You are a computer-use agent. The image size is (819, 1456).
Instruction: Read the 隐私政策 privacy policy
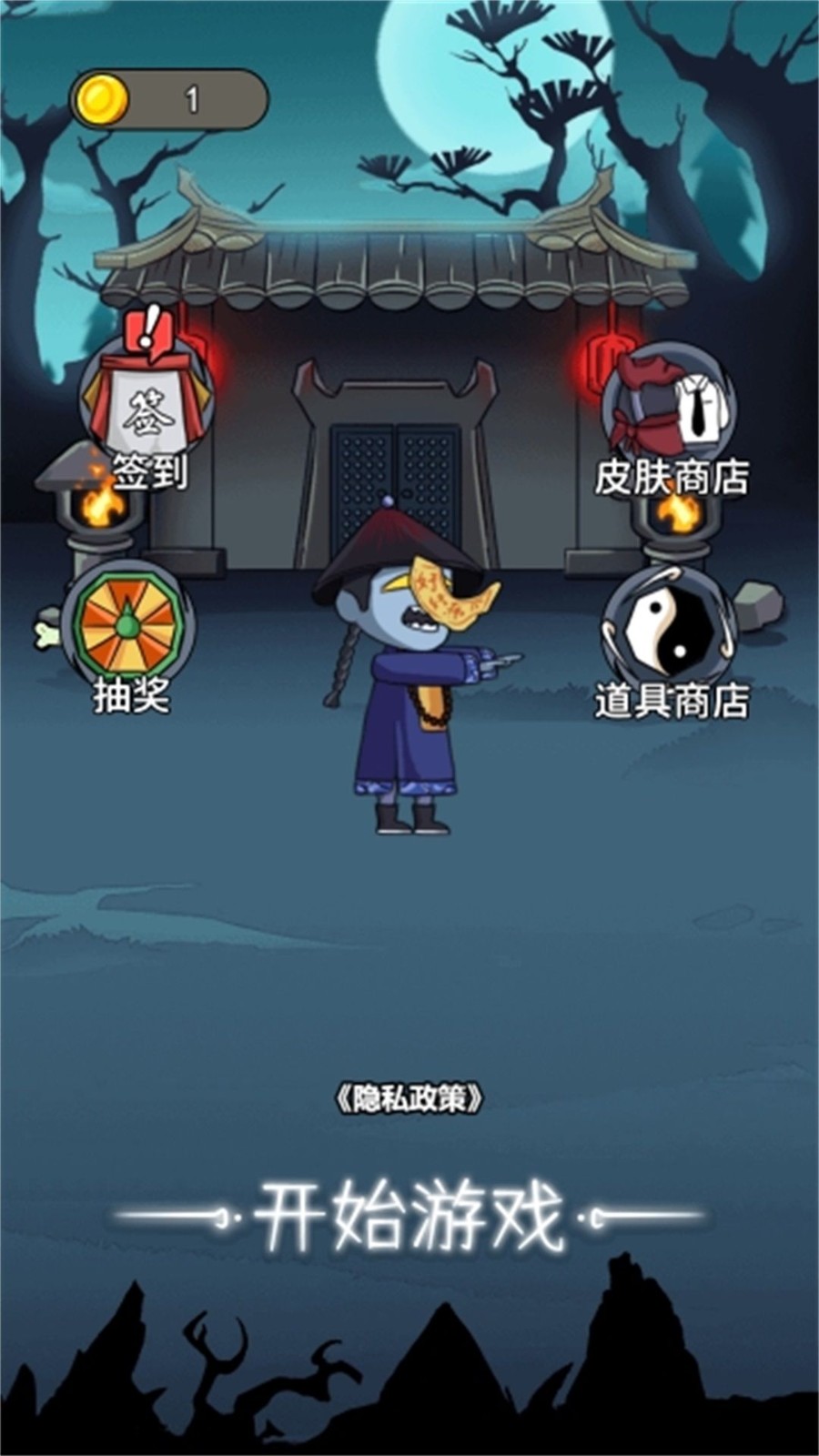[x=409, y=1098]
